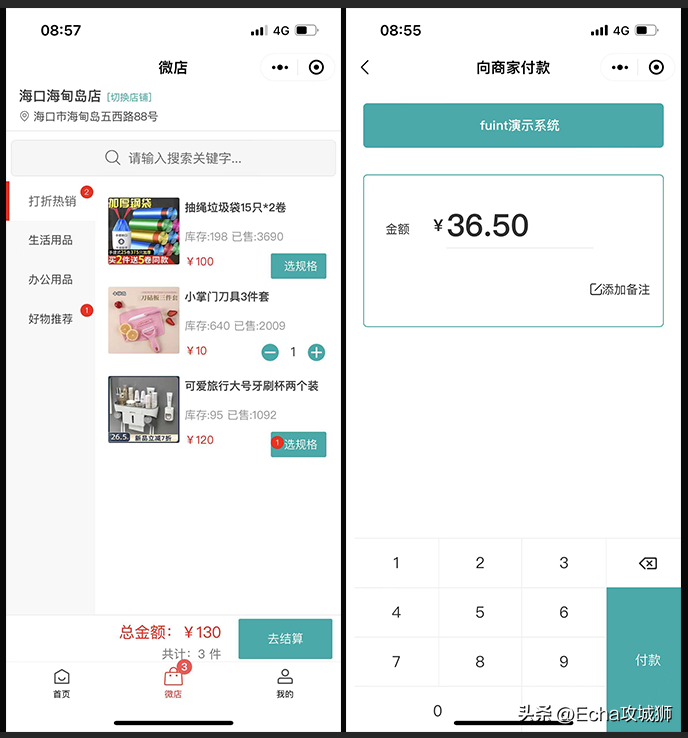
Task: Tap the green 付款 pay button
Action: pyautogui.click(x=647, y=660)
